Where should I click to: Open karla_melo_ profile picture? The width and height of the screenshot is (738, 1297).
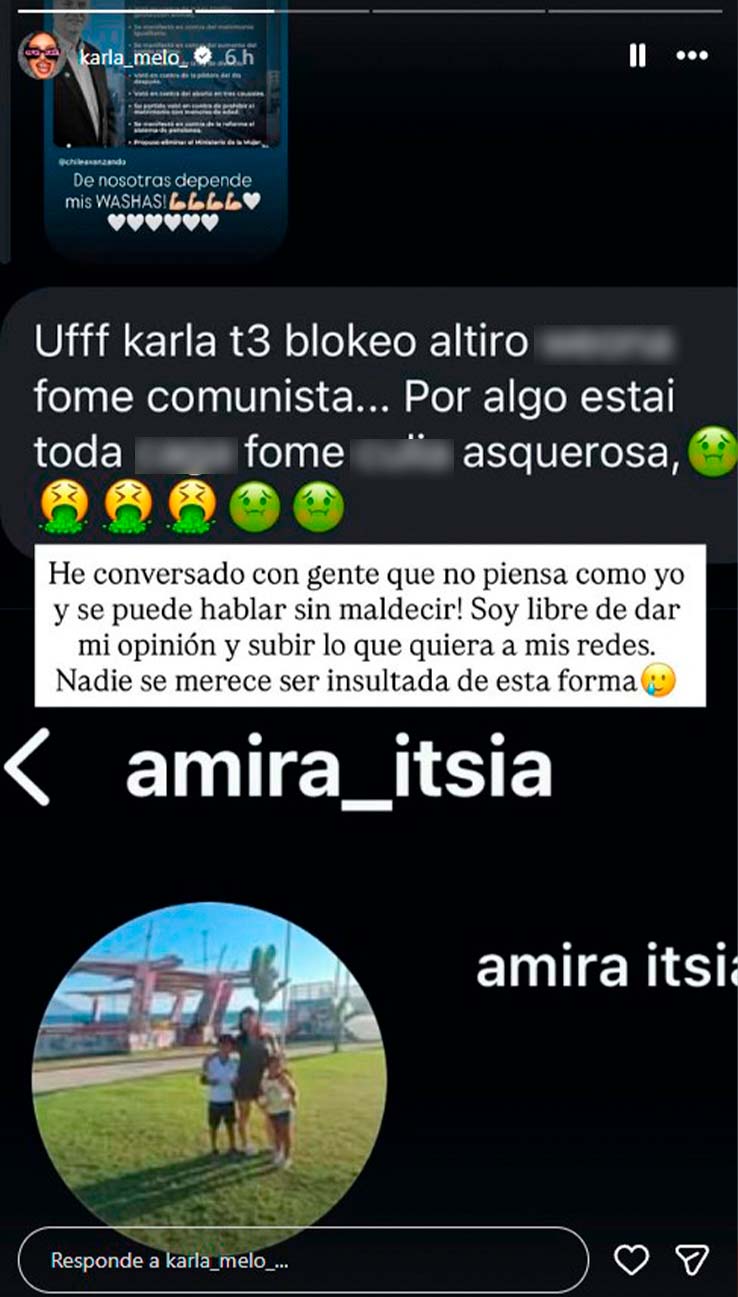click(41, 56)
